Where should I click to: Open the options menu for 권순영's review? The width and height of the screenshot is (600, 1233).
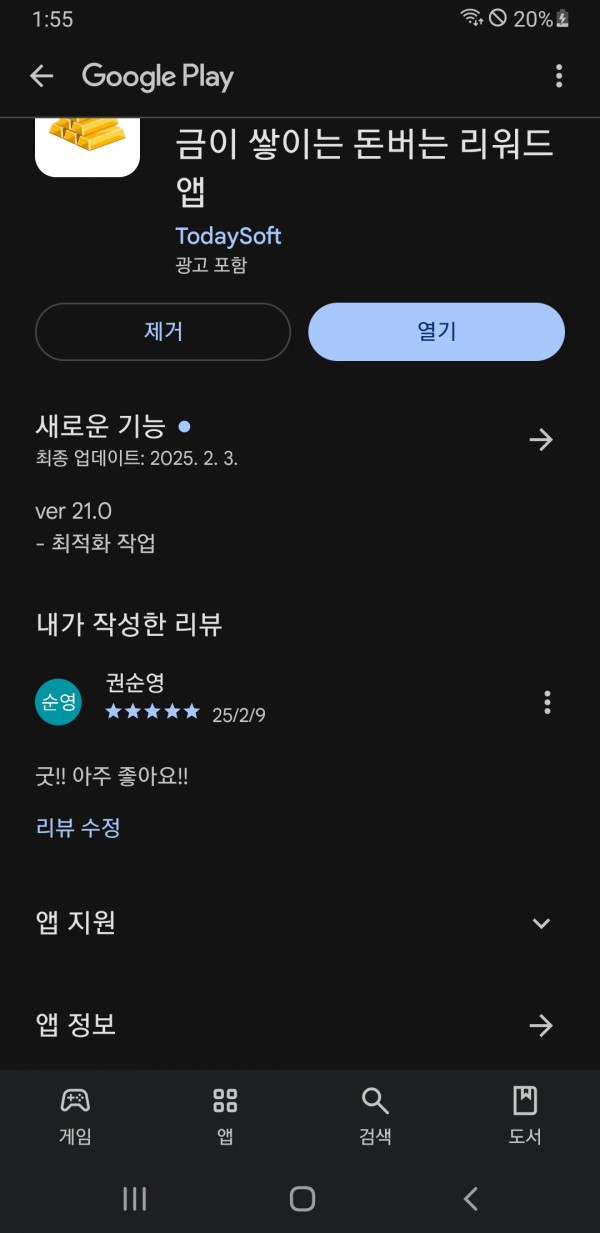pyautogui.click(x=547, y=702)
